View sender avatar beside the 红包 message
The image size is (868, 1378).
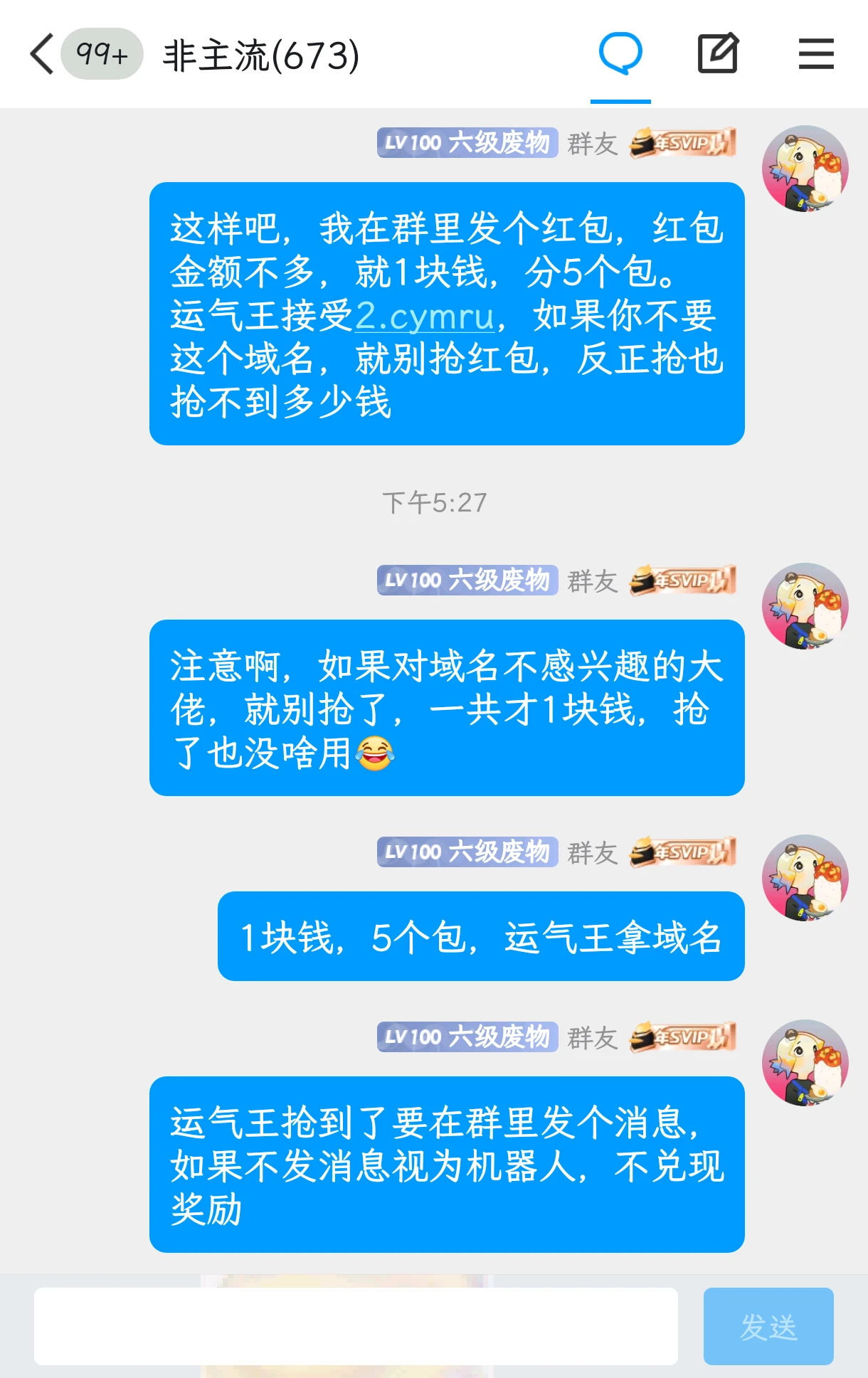click(805, 169)
